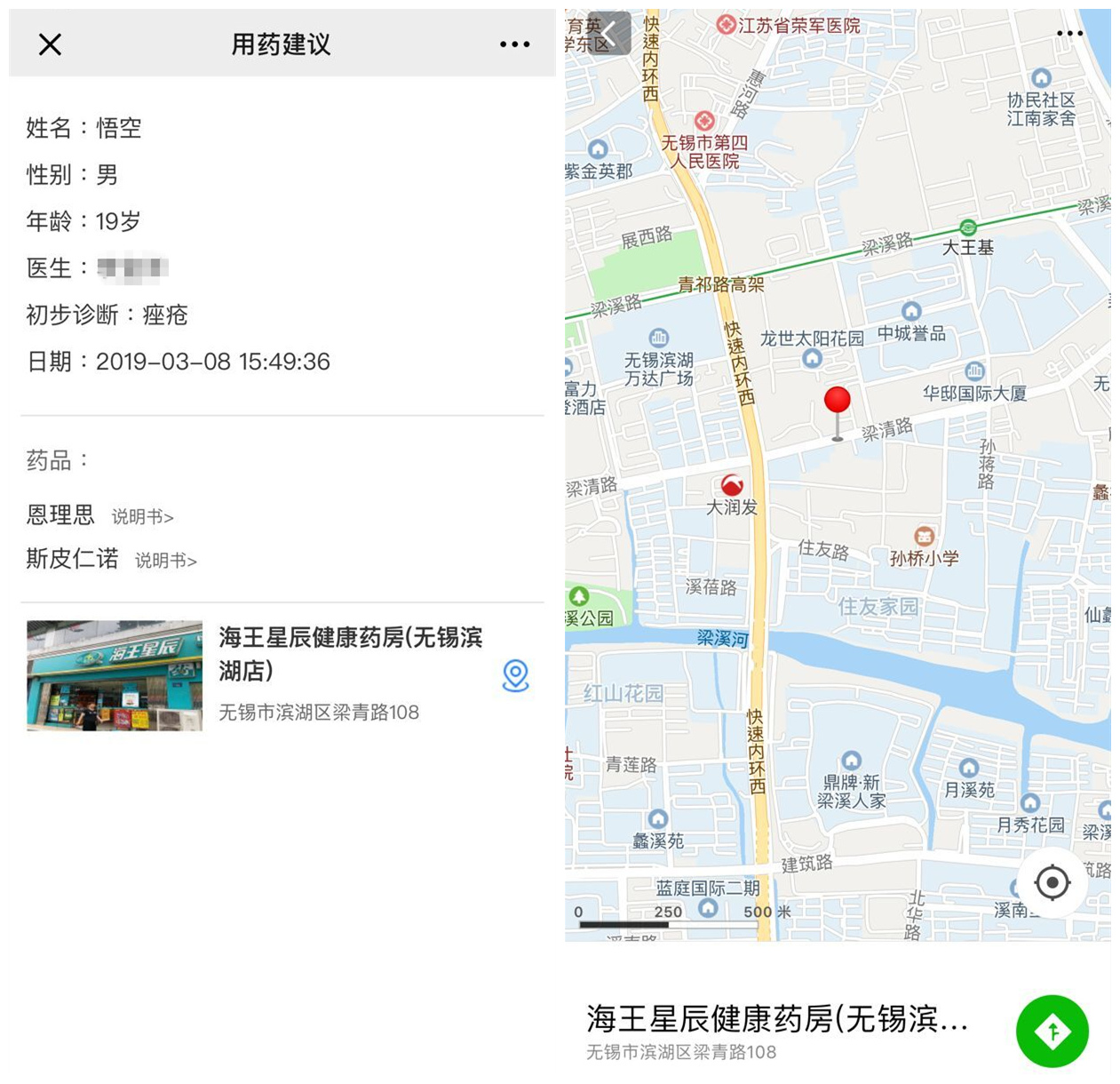The width and height of the screenshot is (1120, 1084).
Task: Open the three-dot menu on the map
Action: coord(1069,34)
